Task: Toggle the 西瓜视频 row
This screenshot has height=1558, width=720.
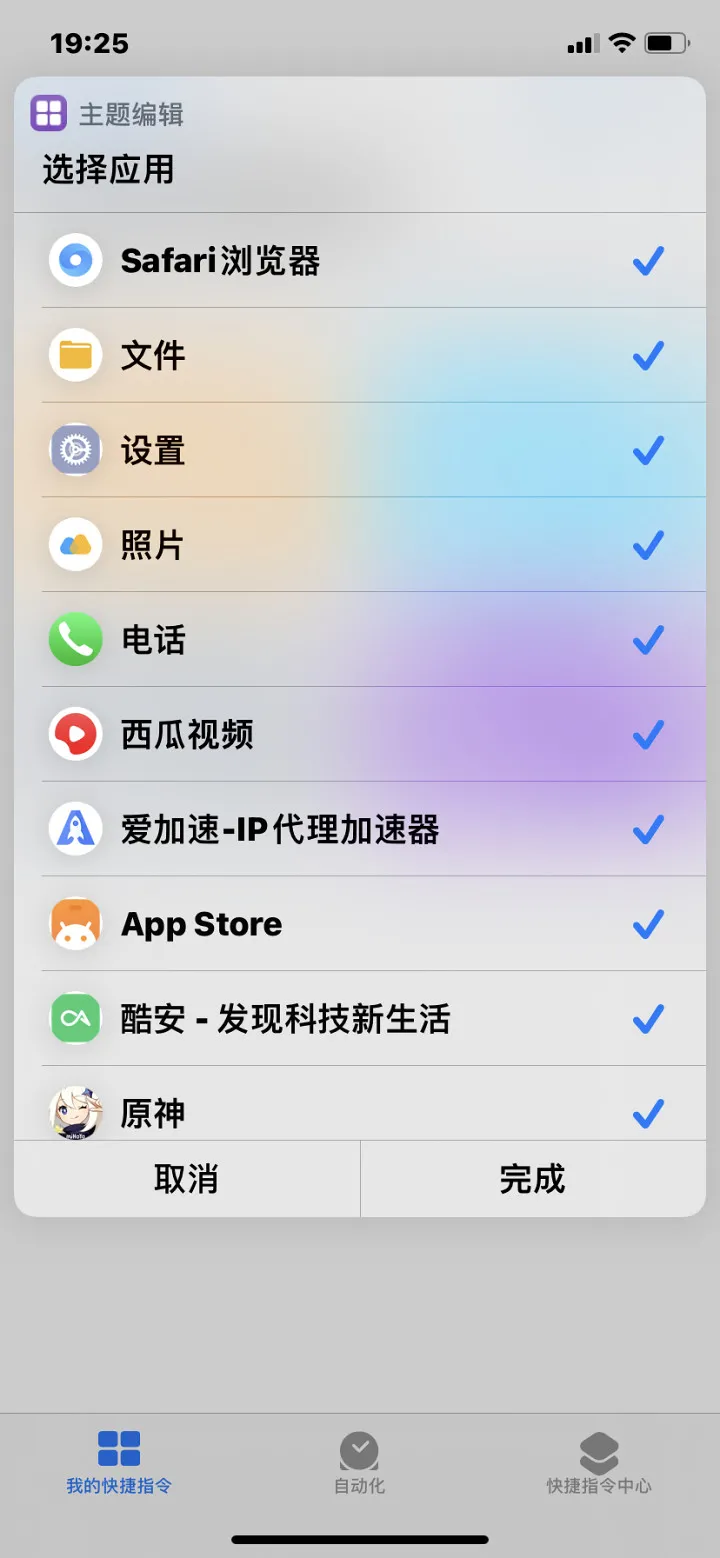Action: coord(360,735)
